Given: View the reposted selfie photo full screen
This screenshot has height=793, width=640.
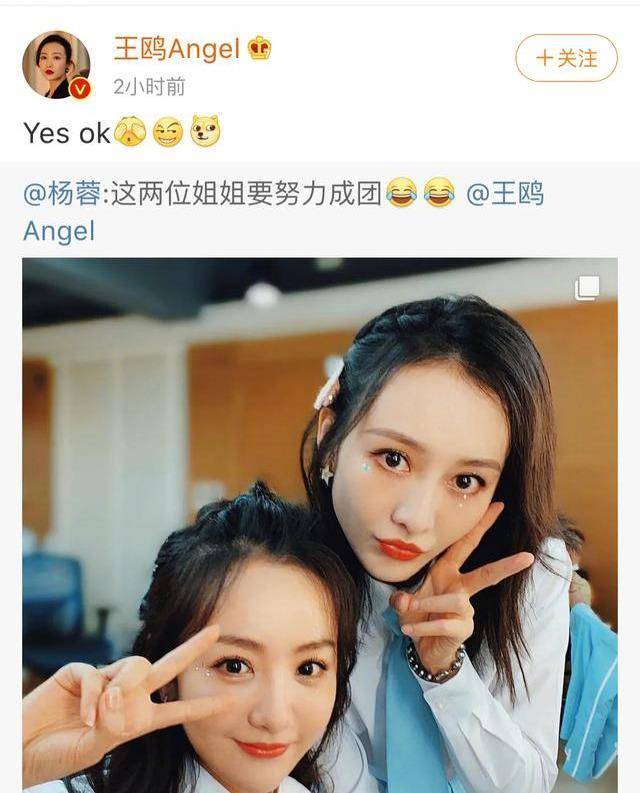Looking at the screenshot, I should 320,520.
